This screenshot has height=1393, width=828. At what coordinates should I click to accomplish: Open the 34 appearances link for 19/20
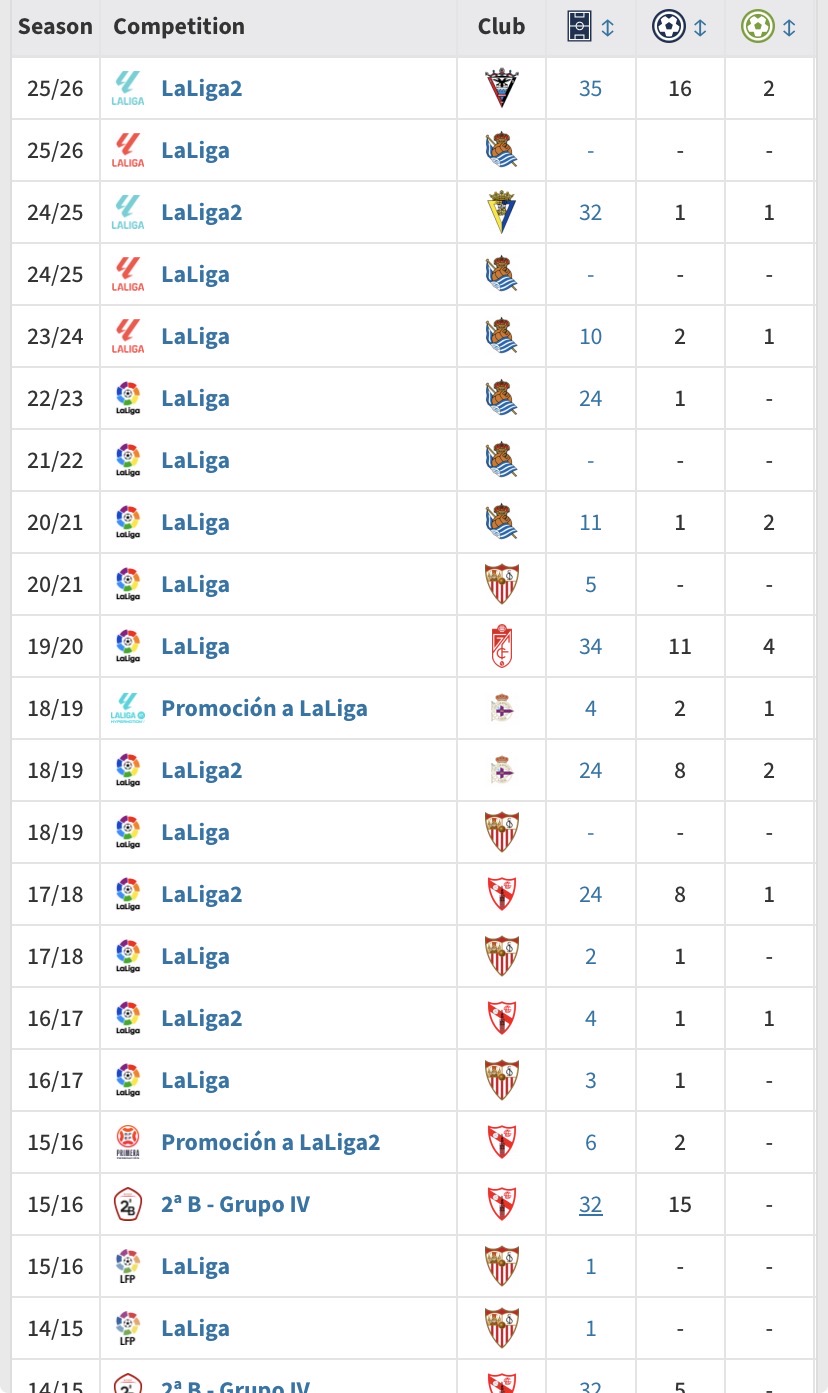coord(590,647)
